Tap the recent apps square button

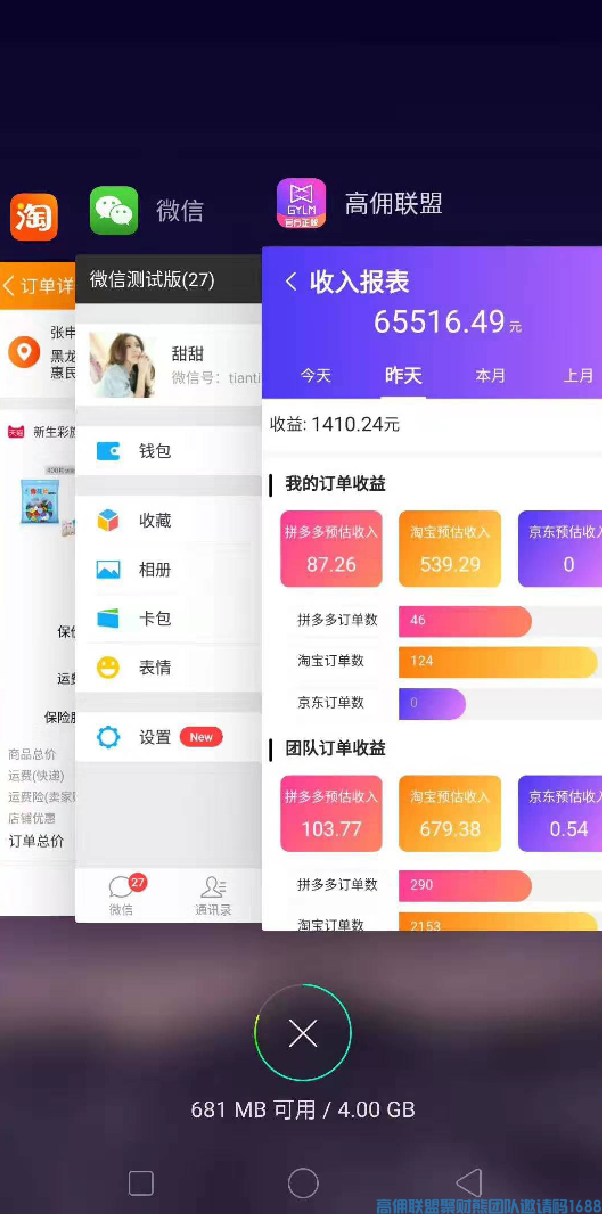click(x=141, y=1183)
